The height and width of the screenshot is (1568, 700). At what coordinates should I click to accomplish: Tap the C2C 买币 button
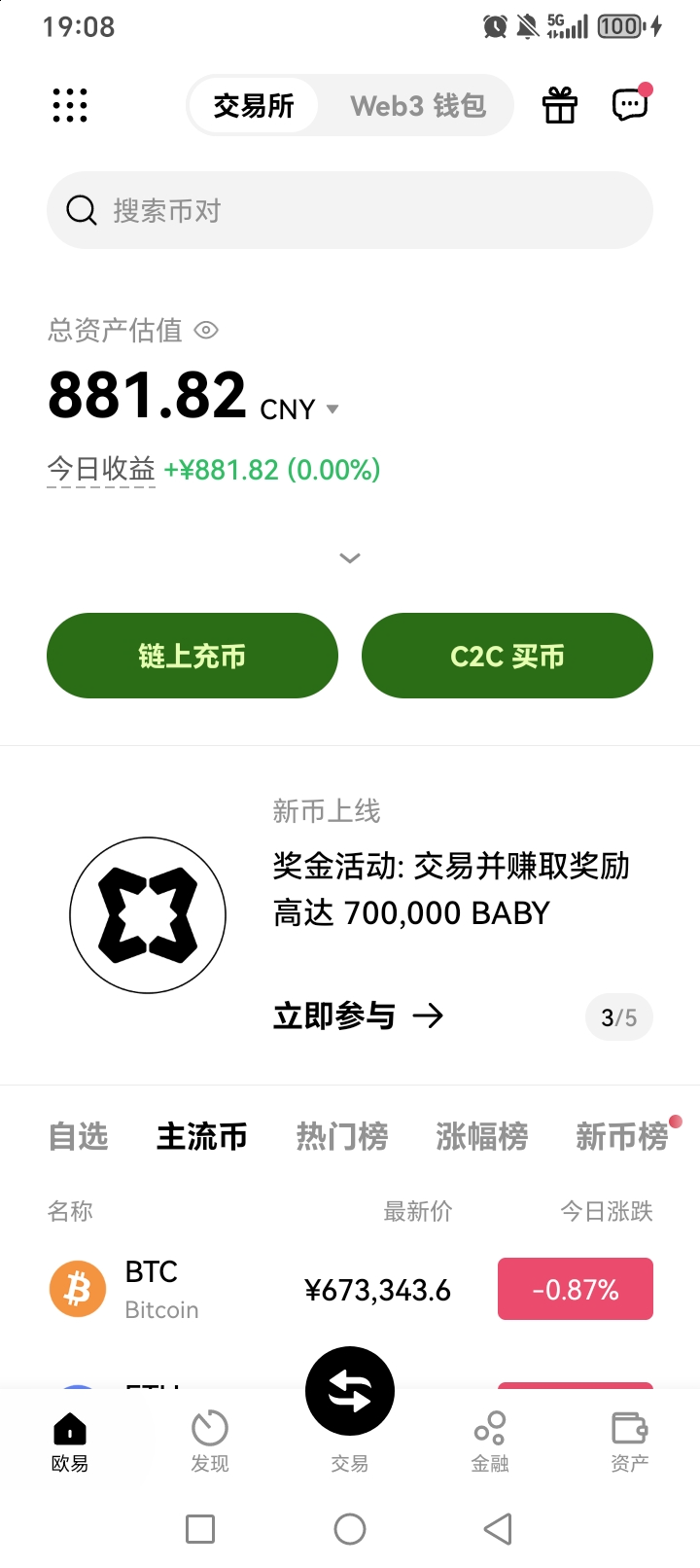coord(507,656)
